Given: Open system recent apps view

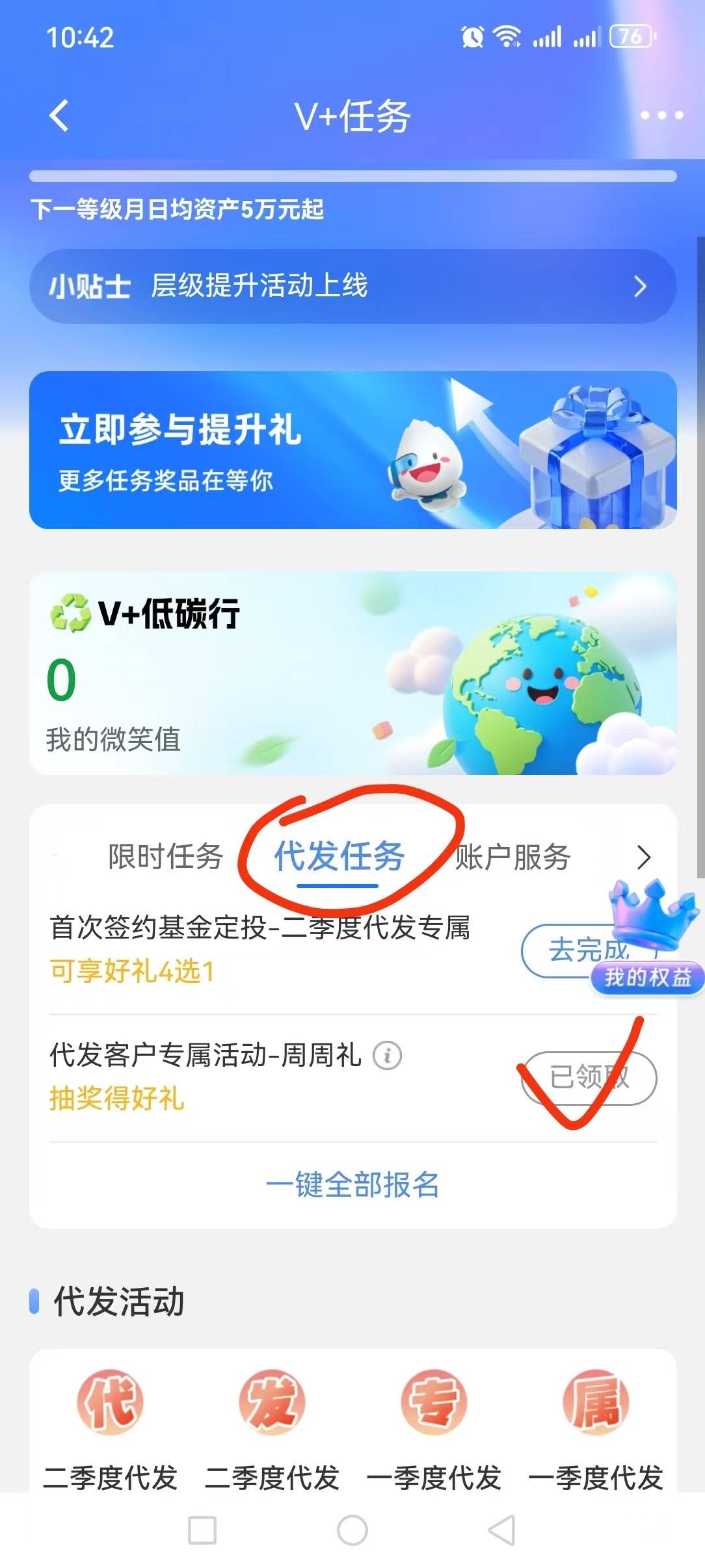Looking at the screenshot, I should pos(202,1530).
